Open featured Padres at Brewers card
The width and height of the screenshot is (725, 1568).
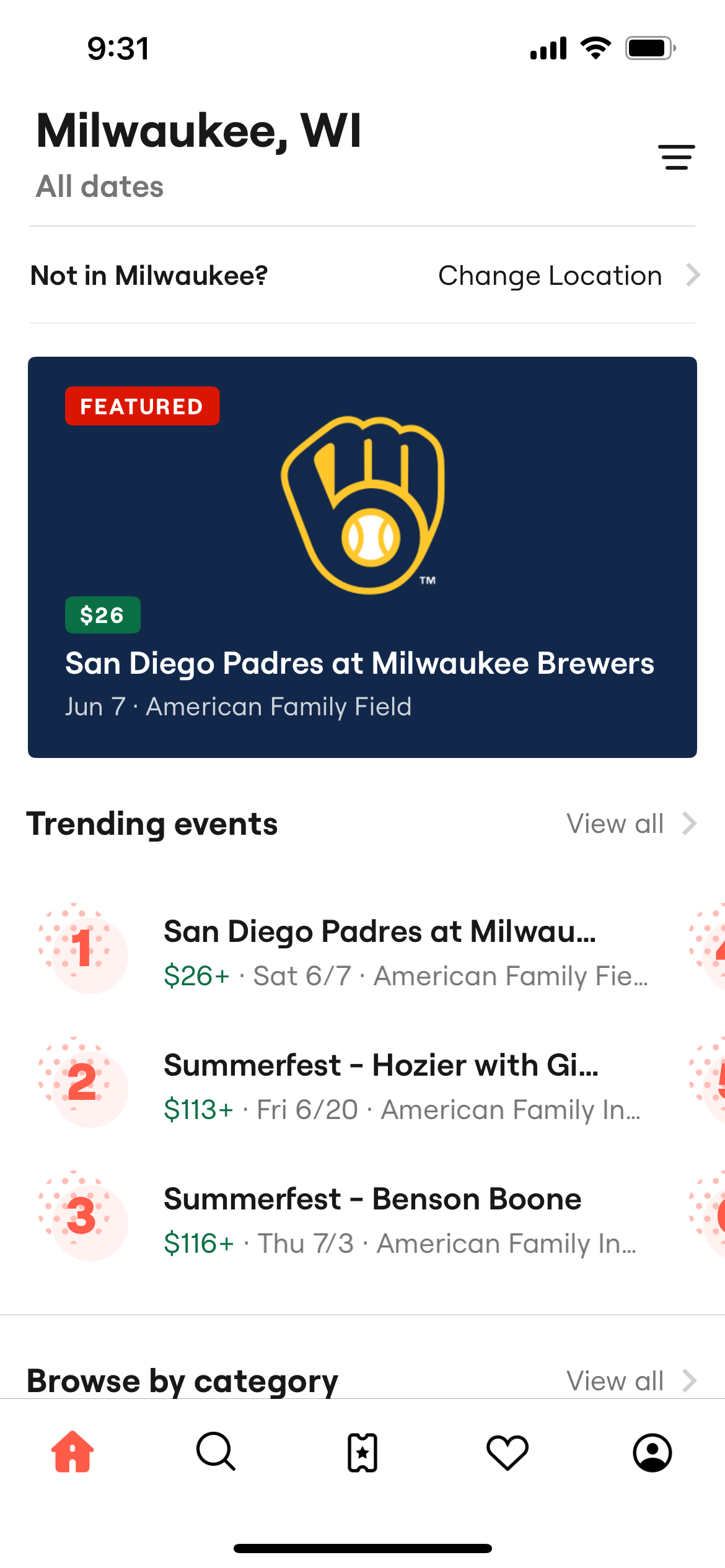click(x=362, y=557)
